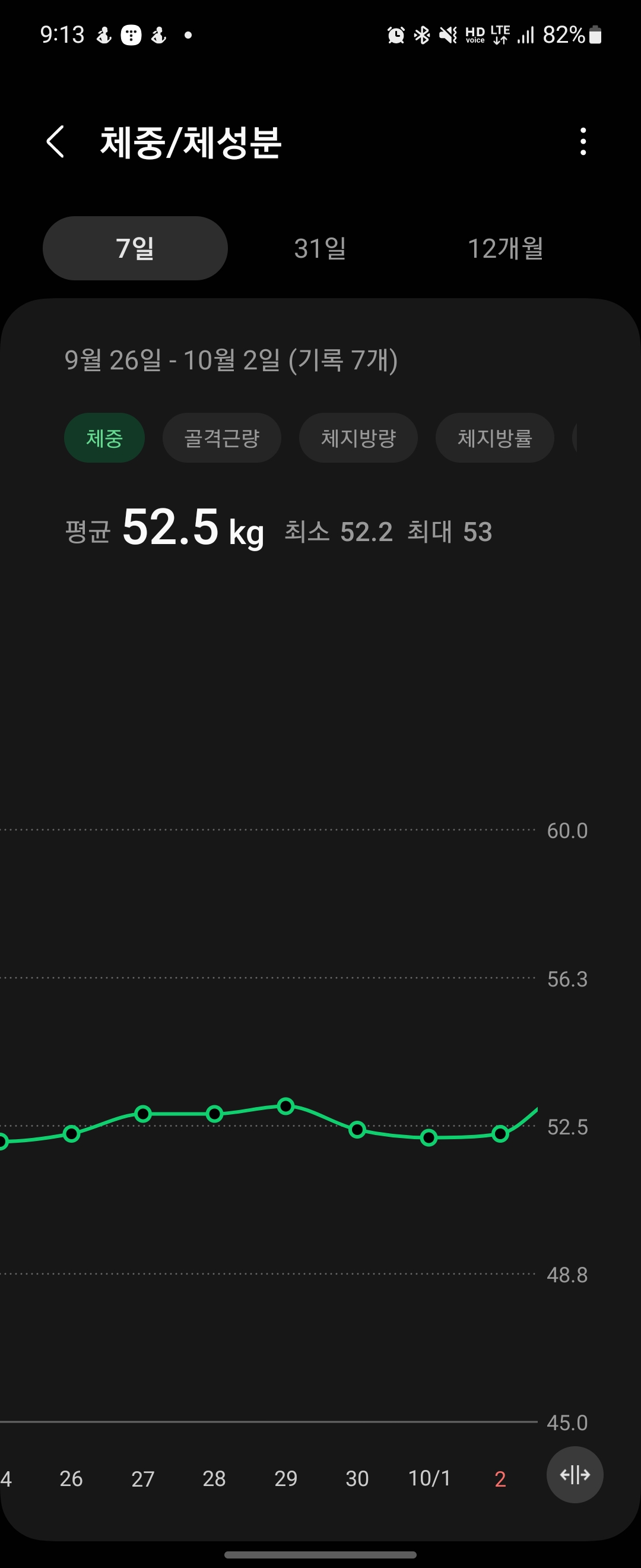
Task: Switch to the 31일 tab
Action: point(320,248)
